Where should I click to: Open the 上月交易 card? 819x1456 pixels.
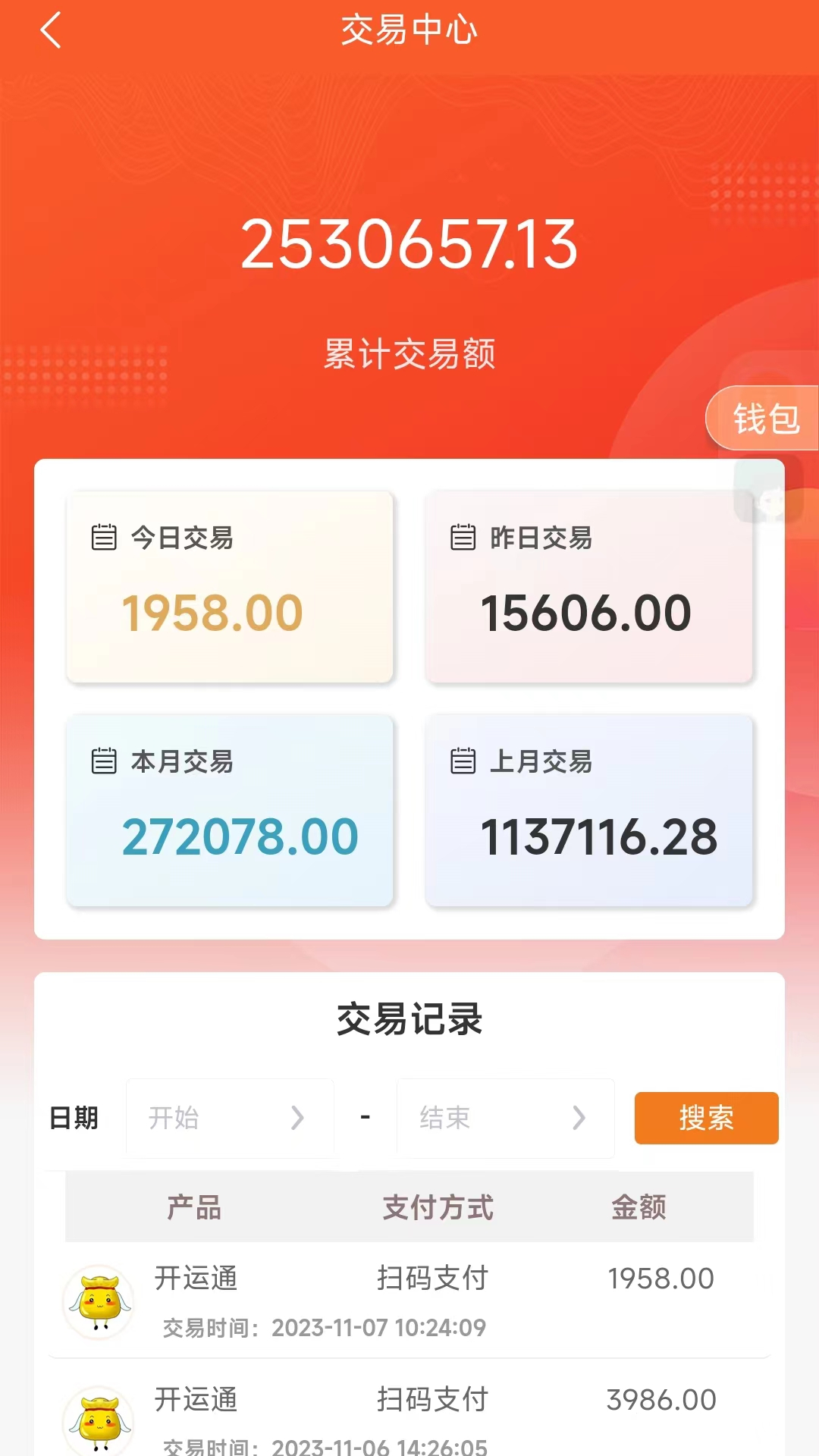coord(588,810)
